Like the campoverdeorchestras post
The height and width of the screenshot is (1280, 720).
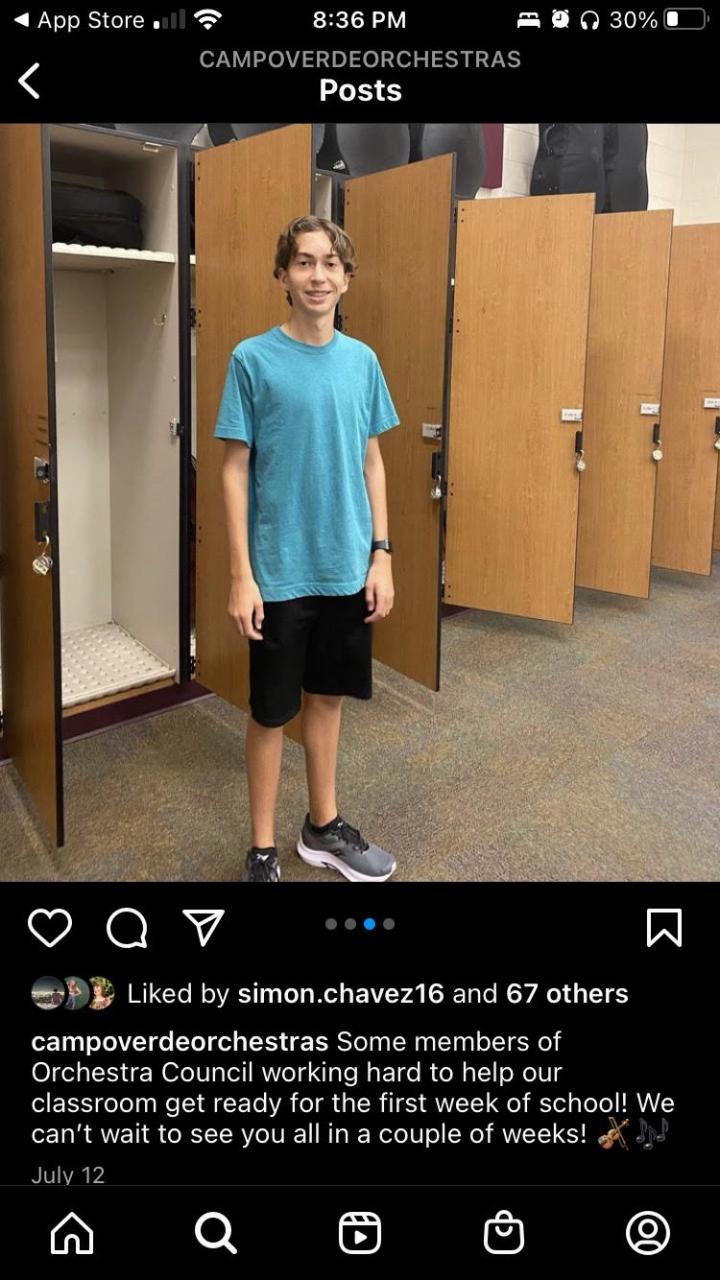click(50, 928)
